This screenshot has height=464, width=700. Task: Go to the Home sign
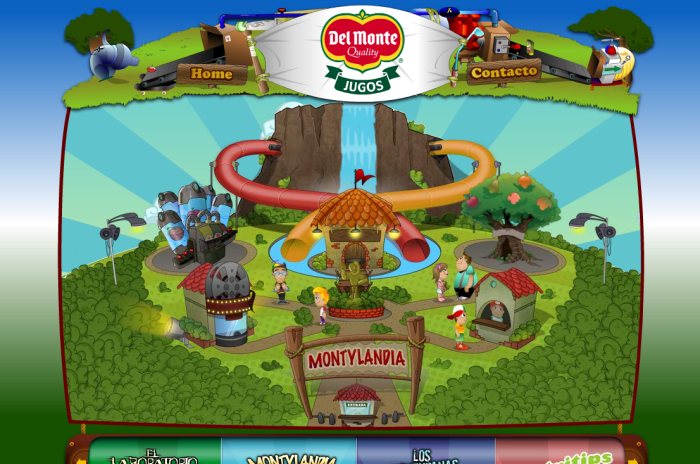click(x=211, y=73)
